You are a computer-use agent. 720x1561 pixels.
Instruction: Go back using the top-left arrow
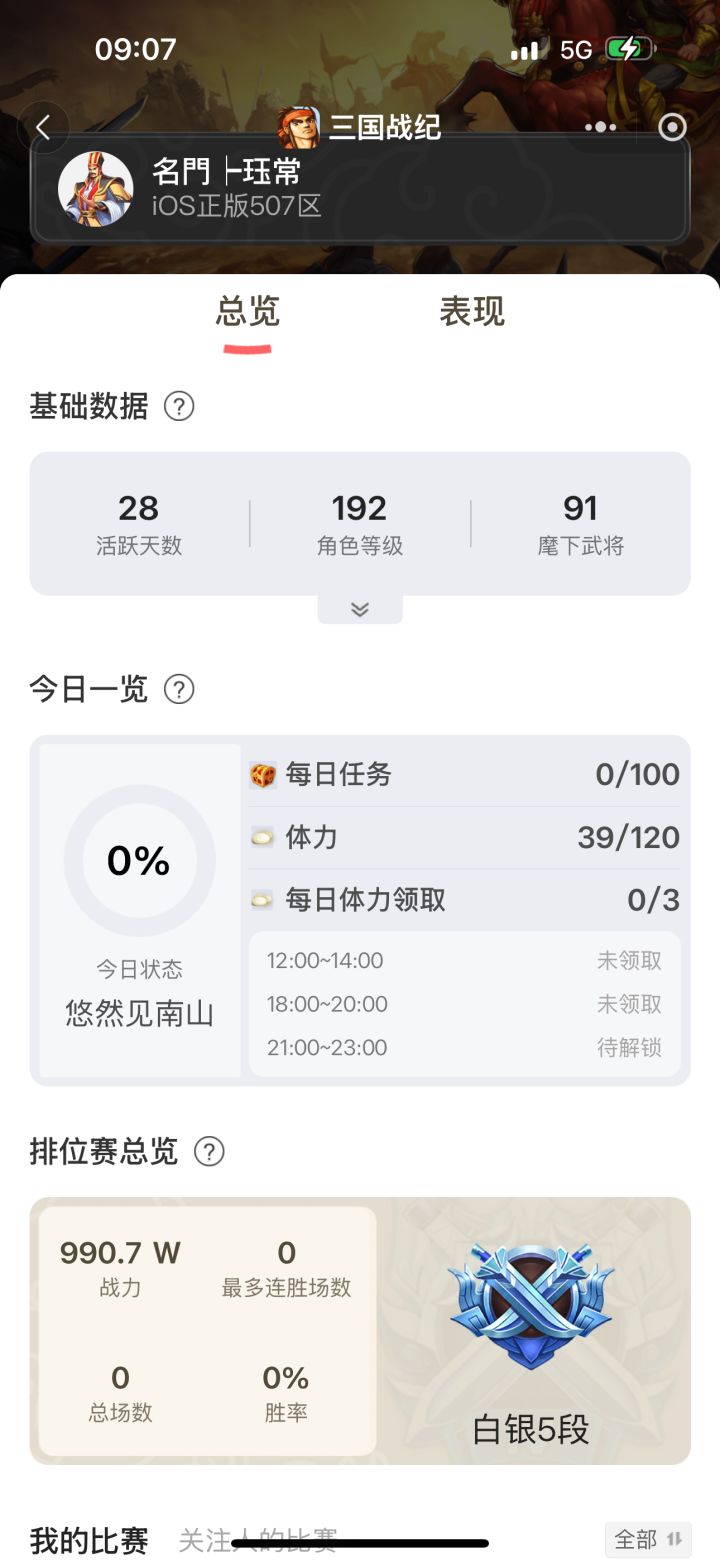tap(43, 128)
